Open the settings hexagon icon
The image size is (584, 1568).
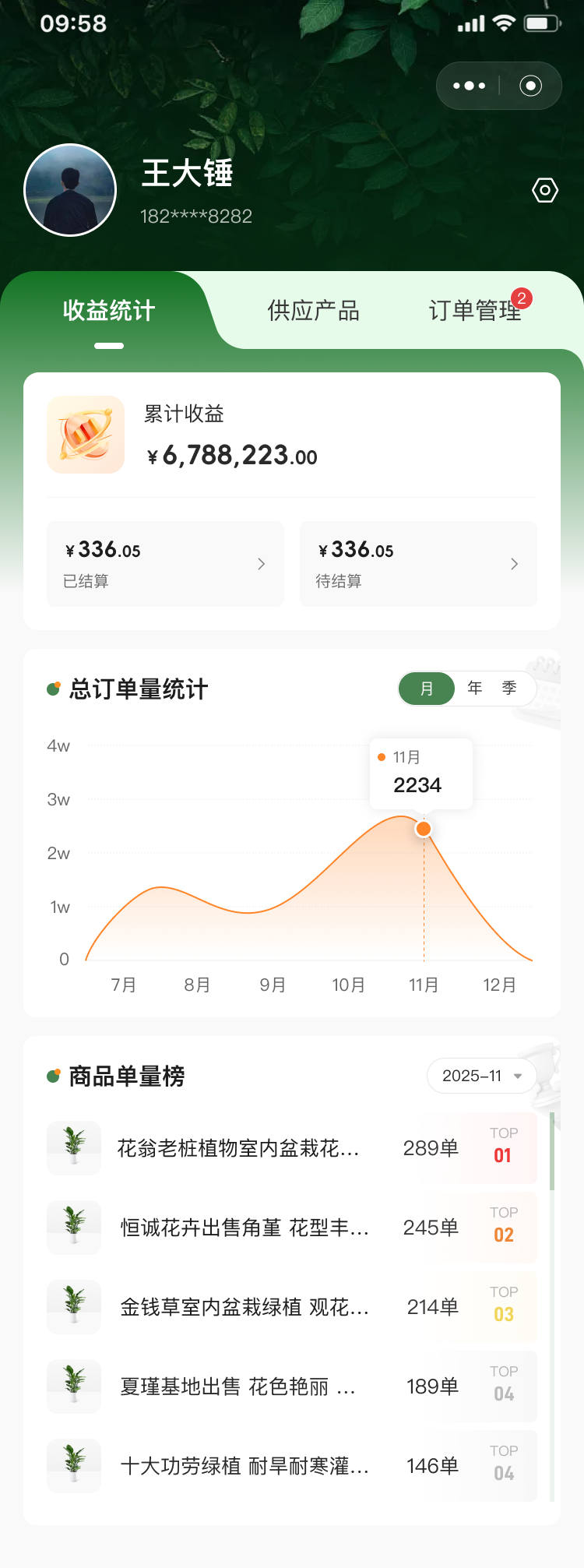coord(545,190)
